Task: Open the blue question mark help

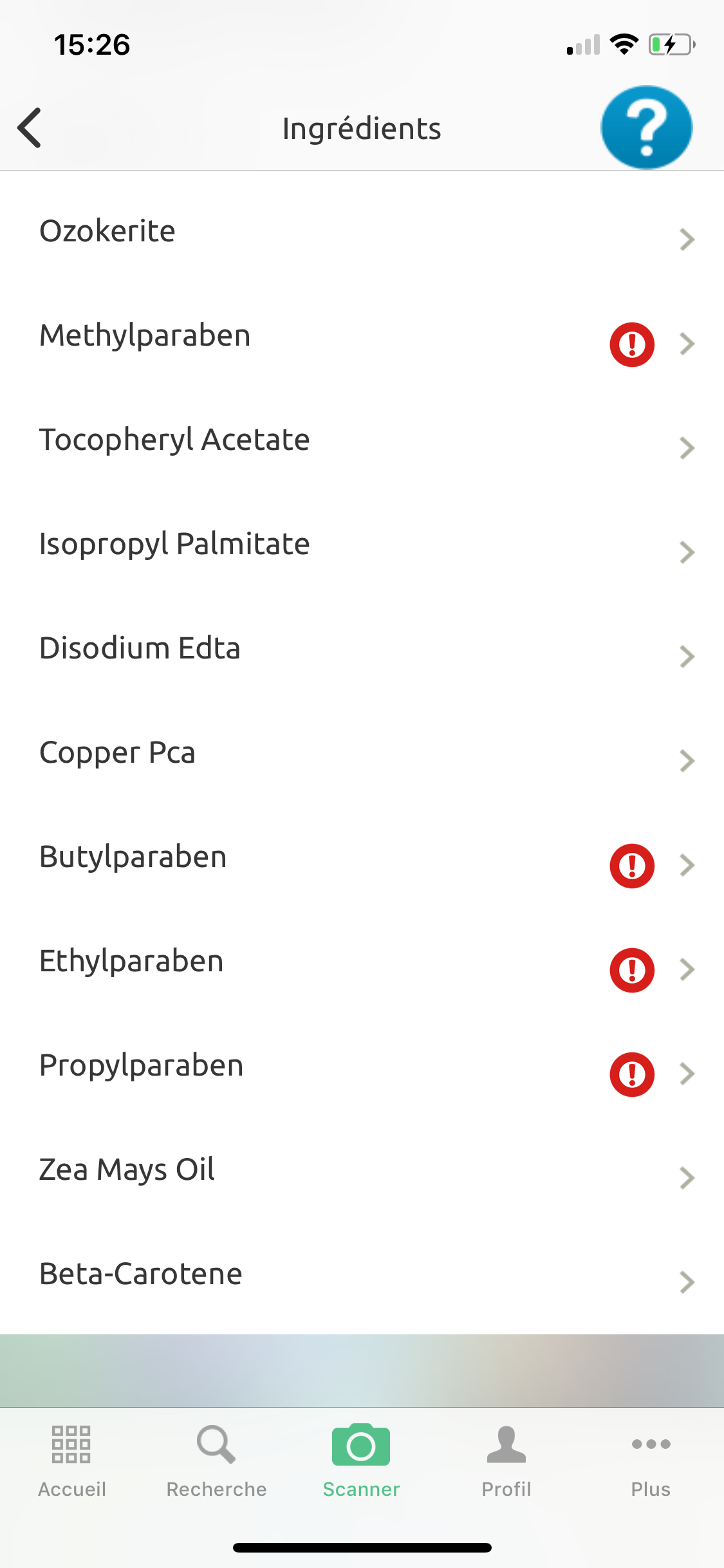Action: (x=646, y=127)
